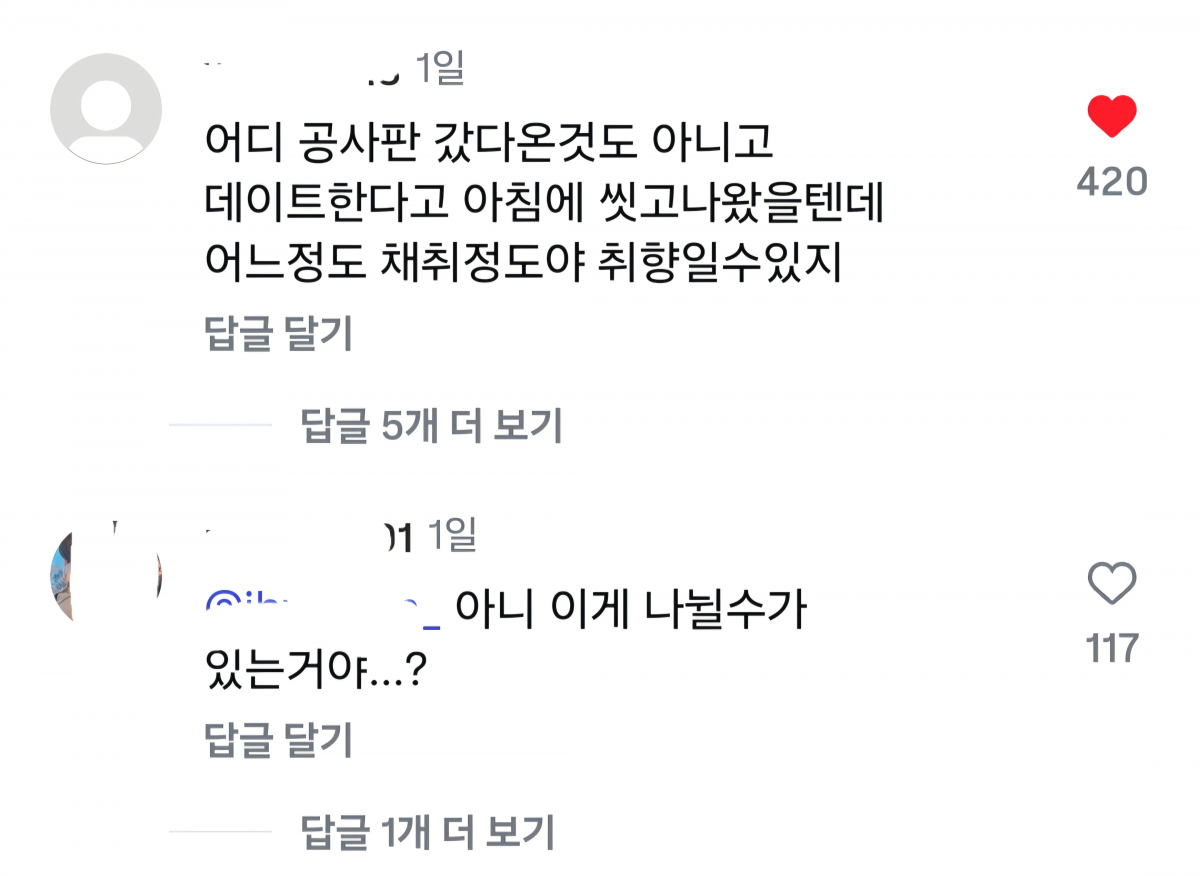Open the second commenter's profile photo

104,576
